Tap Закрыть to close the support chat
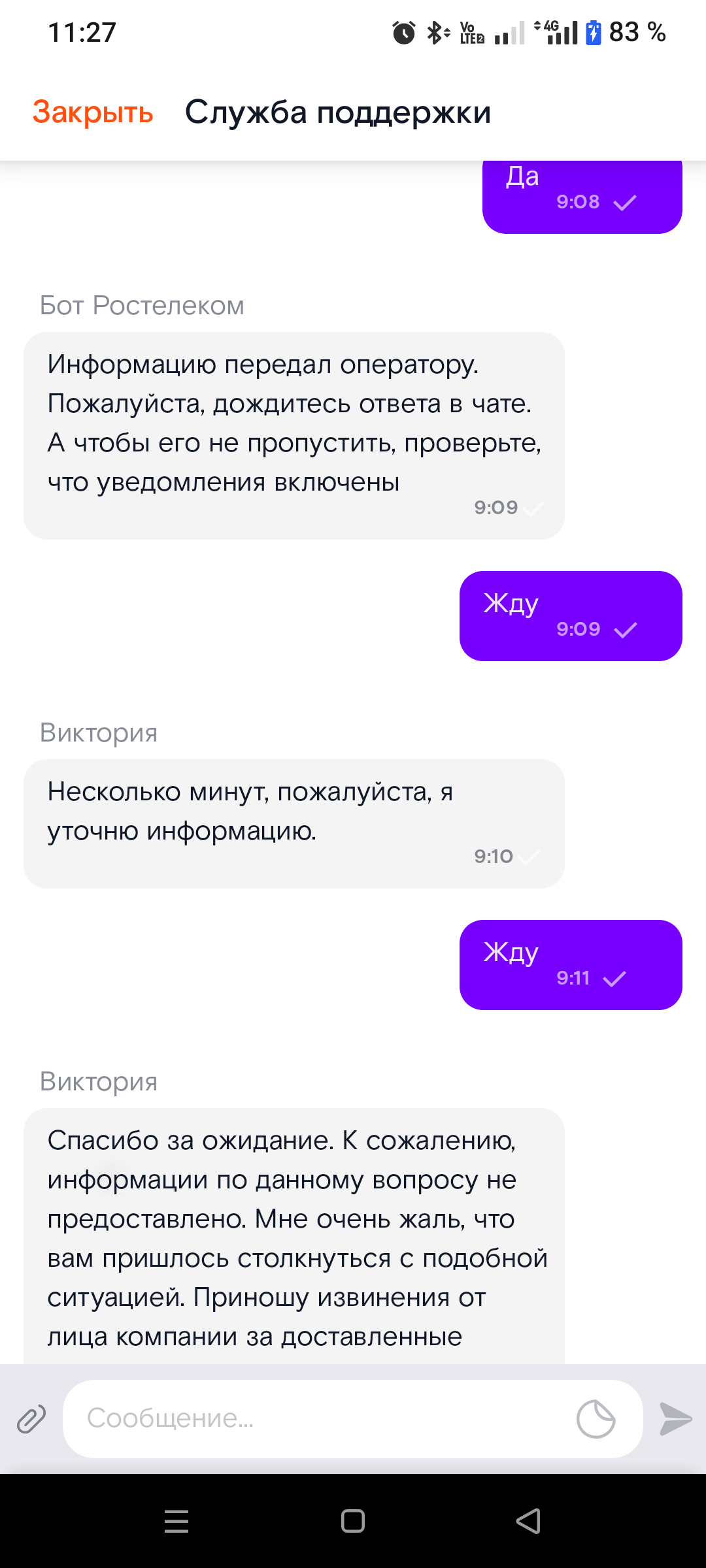The width and height of the screenshot is (706, 1568). pos(93,112)
